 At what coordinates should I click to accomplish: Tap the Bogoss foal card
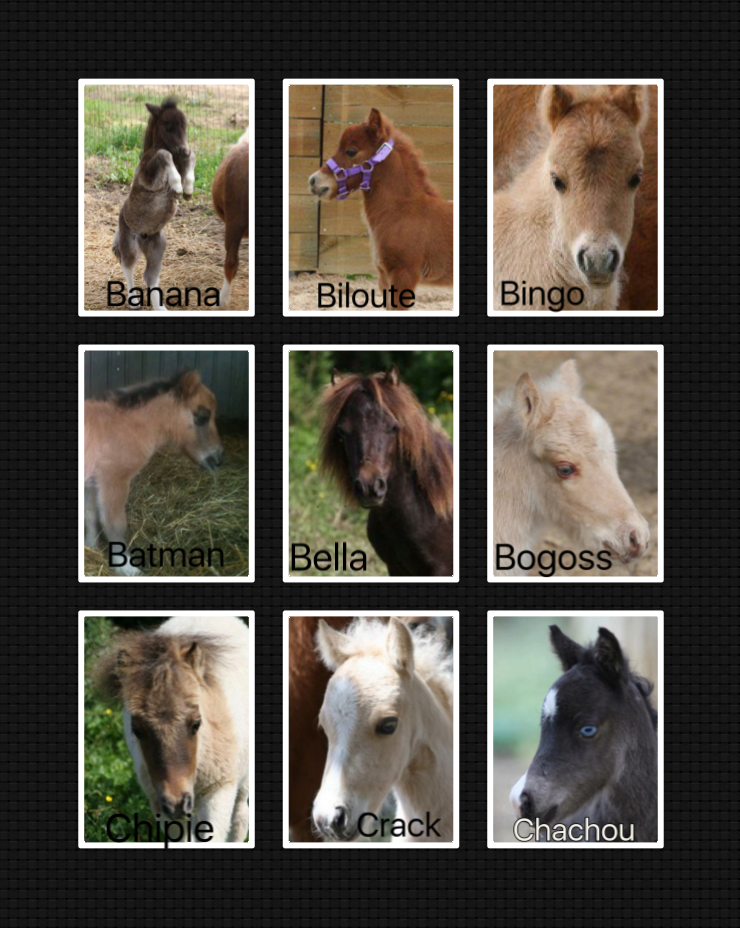coord(575,463)
